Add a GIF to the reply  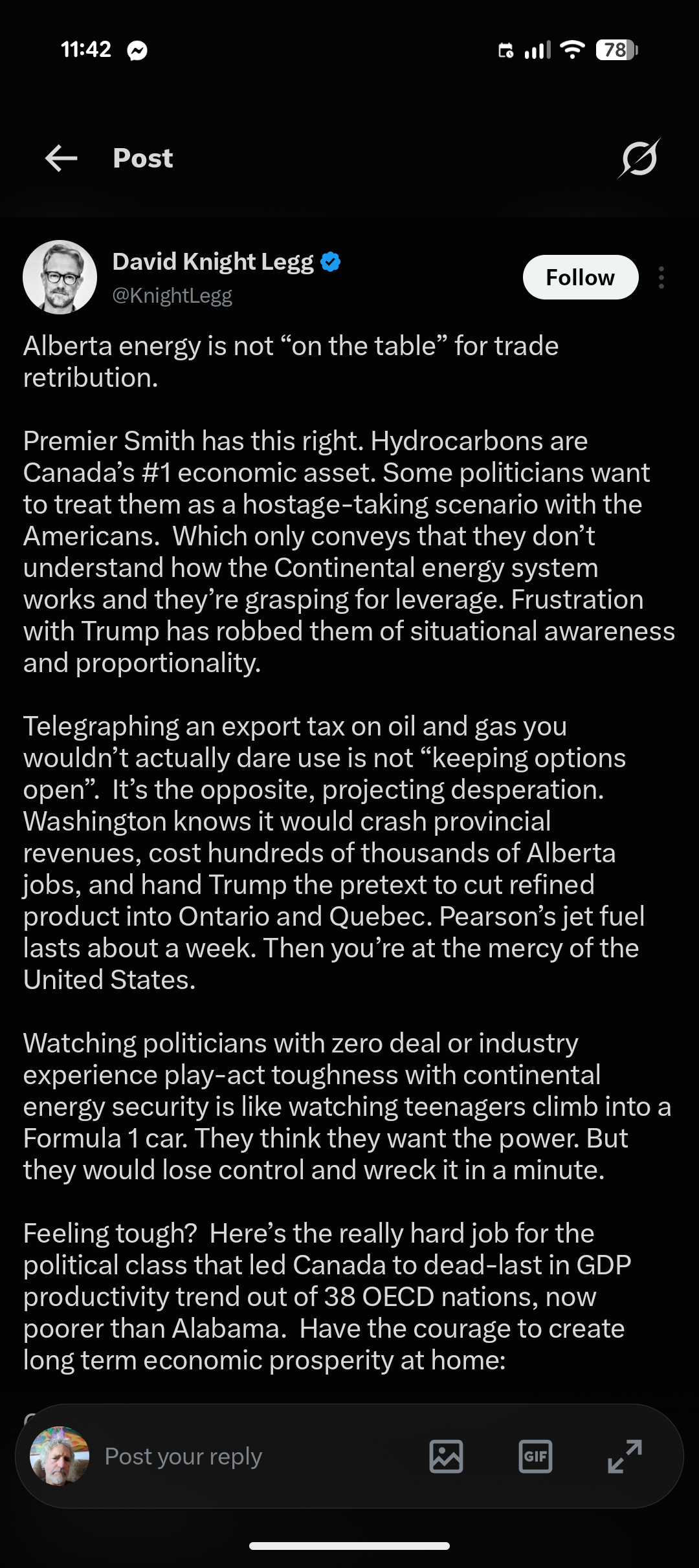tap(535, 1457)
